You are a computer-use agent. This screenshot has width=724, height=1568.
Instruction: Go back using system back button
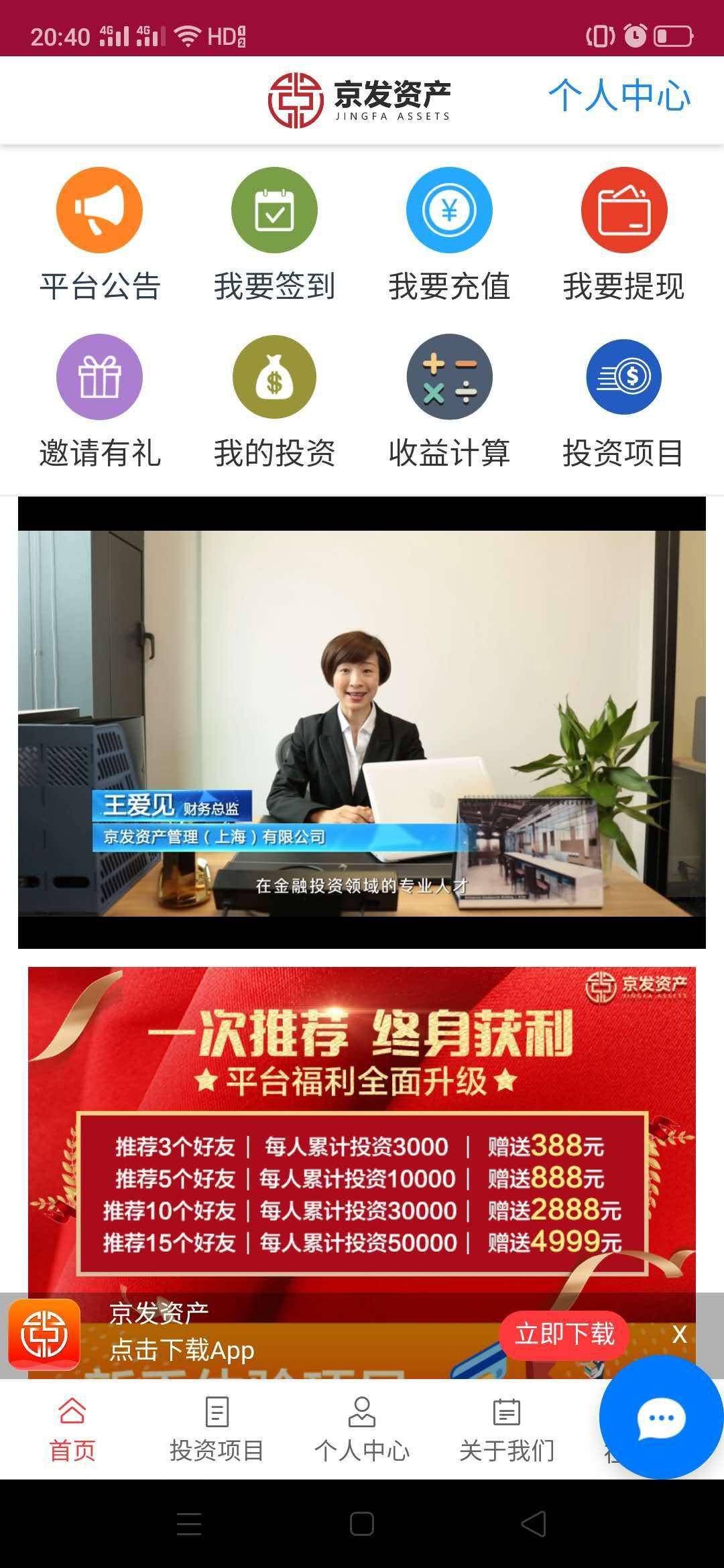point(534,1524)
